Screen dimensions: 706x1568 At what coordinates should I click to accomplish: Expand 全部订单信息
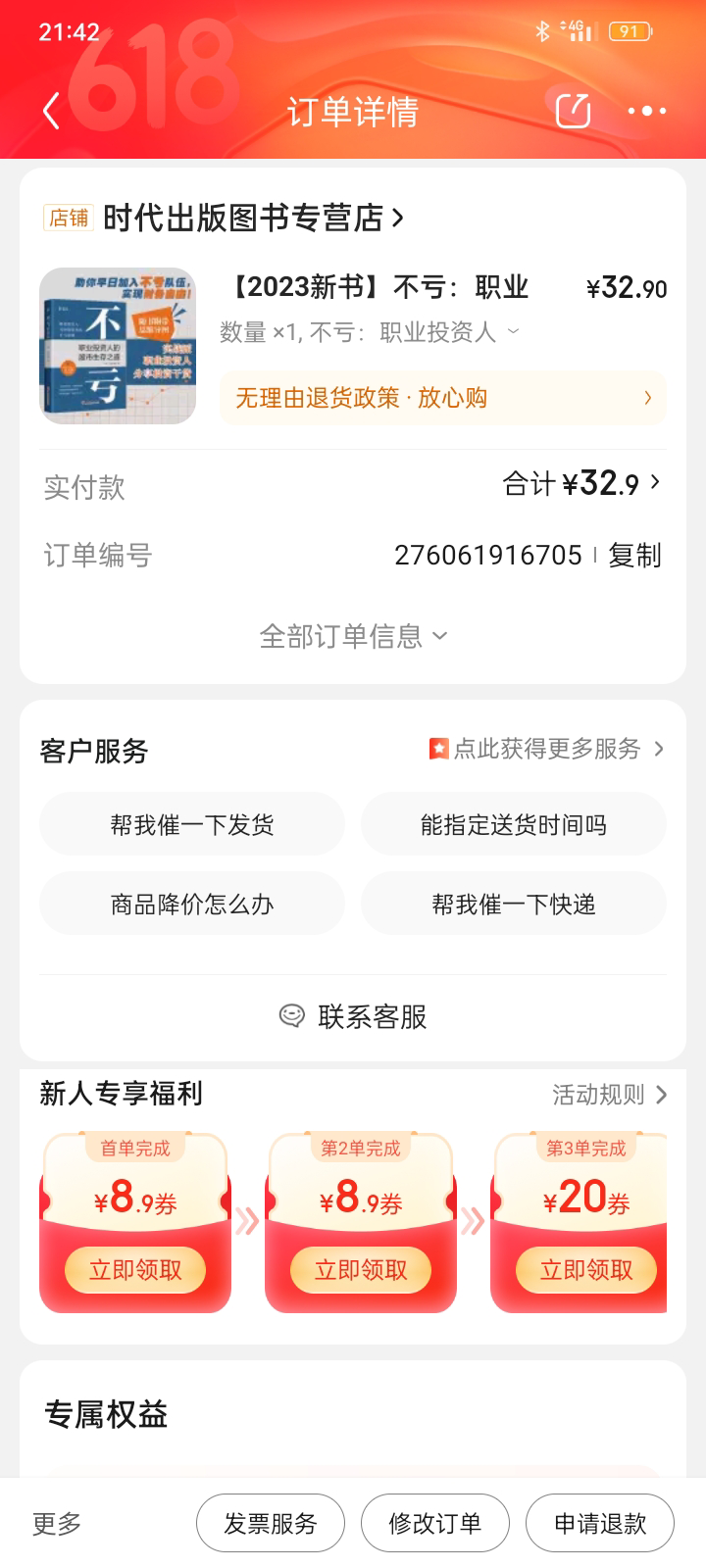coord(353,637)
